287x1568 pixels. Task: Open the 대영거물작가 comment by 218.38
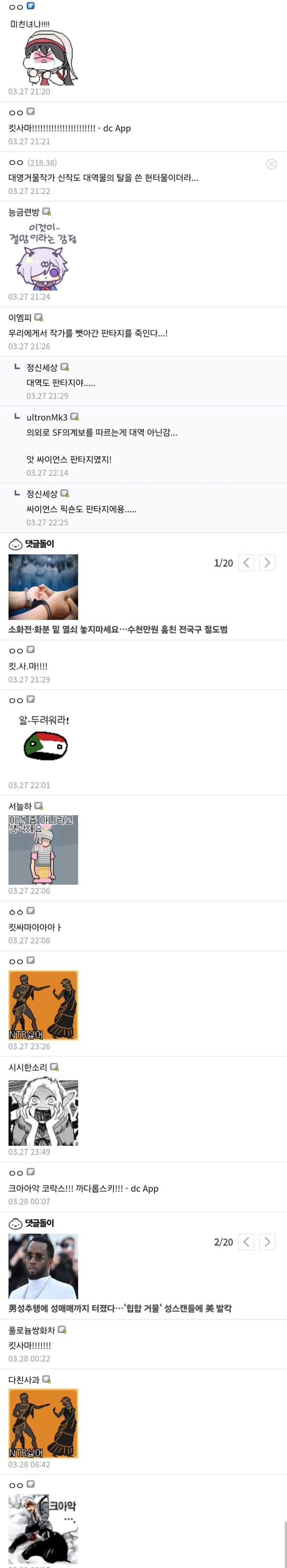coord(103,178)
